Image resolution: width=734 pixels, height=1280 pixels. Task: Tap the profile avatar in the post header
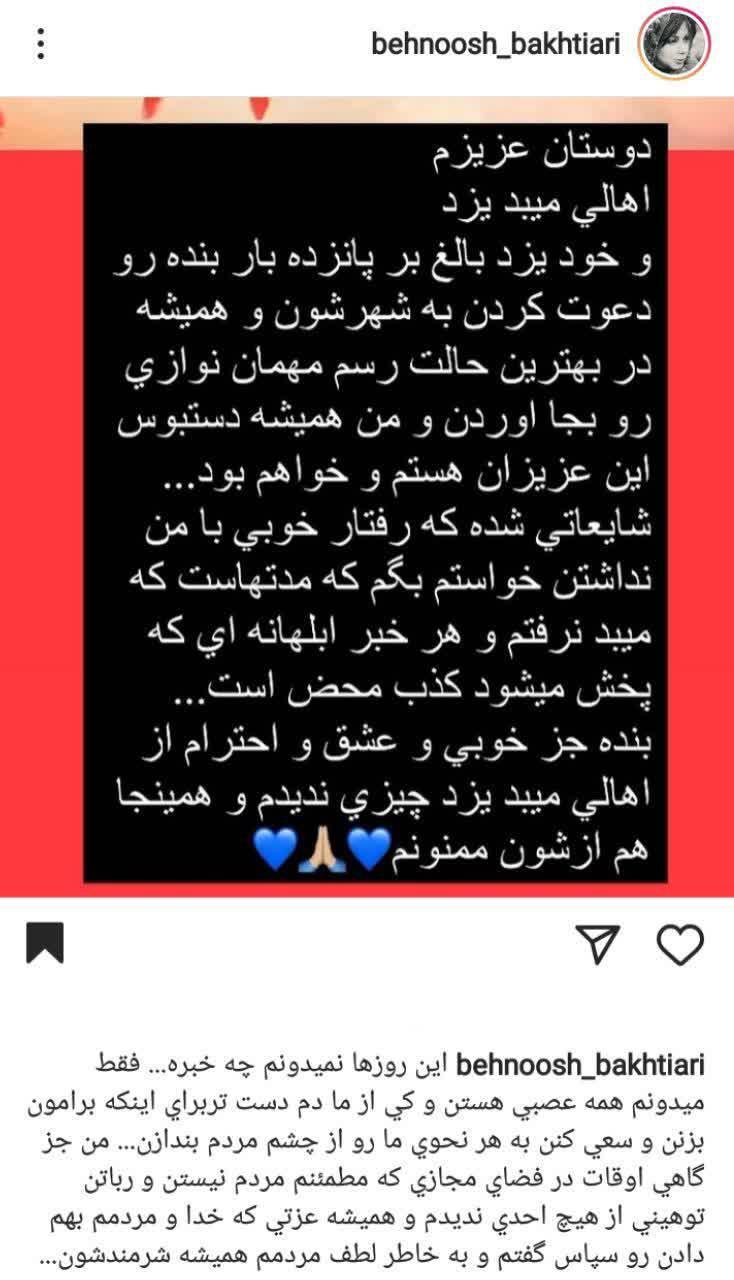coord(674,45)
